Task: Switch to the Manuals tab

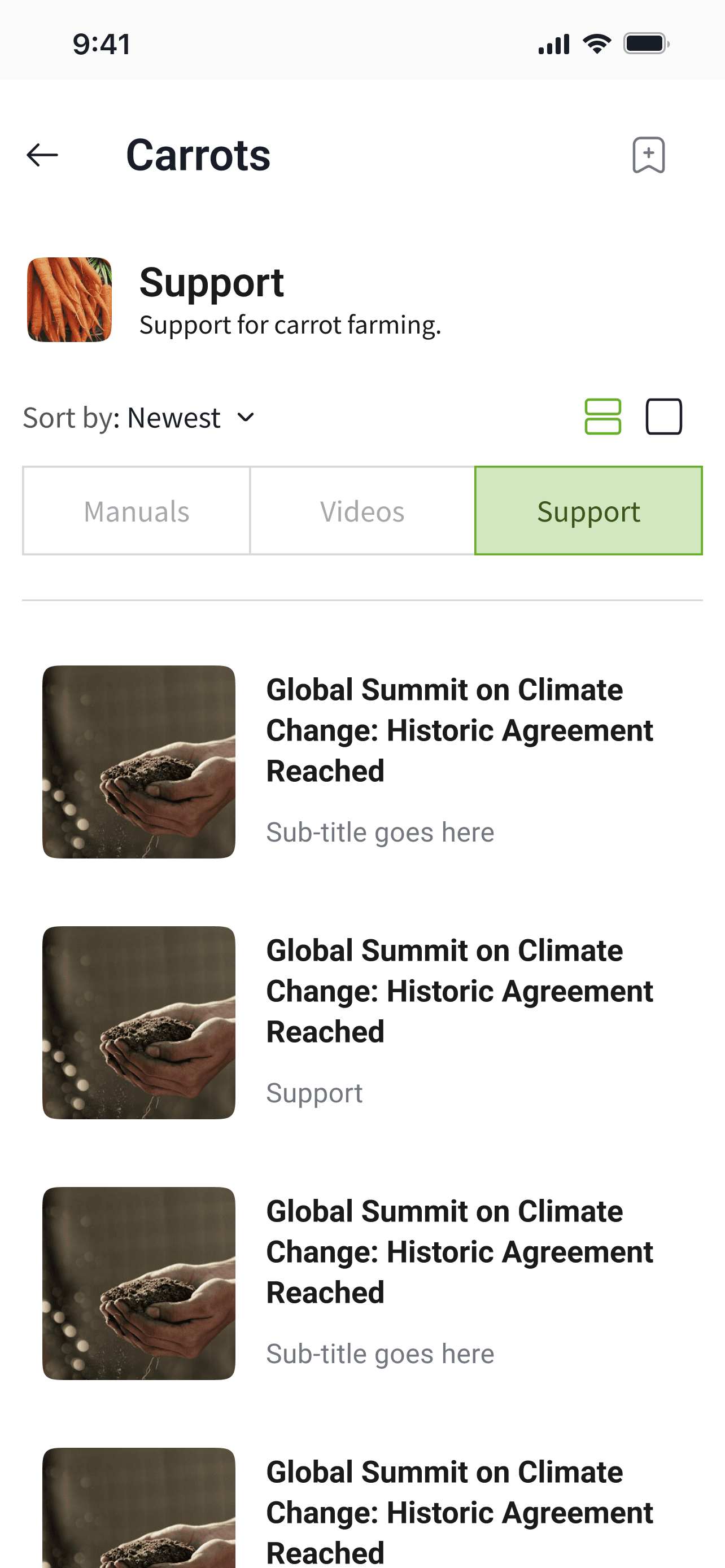Action: (x=136, y=511)
